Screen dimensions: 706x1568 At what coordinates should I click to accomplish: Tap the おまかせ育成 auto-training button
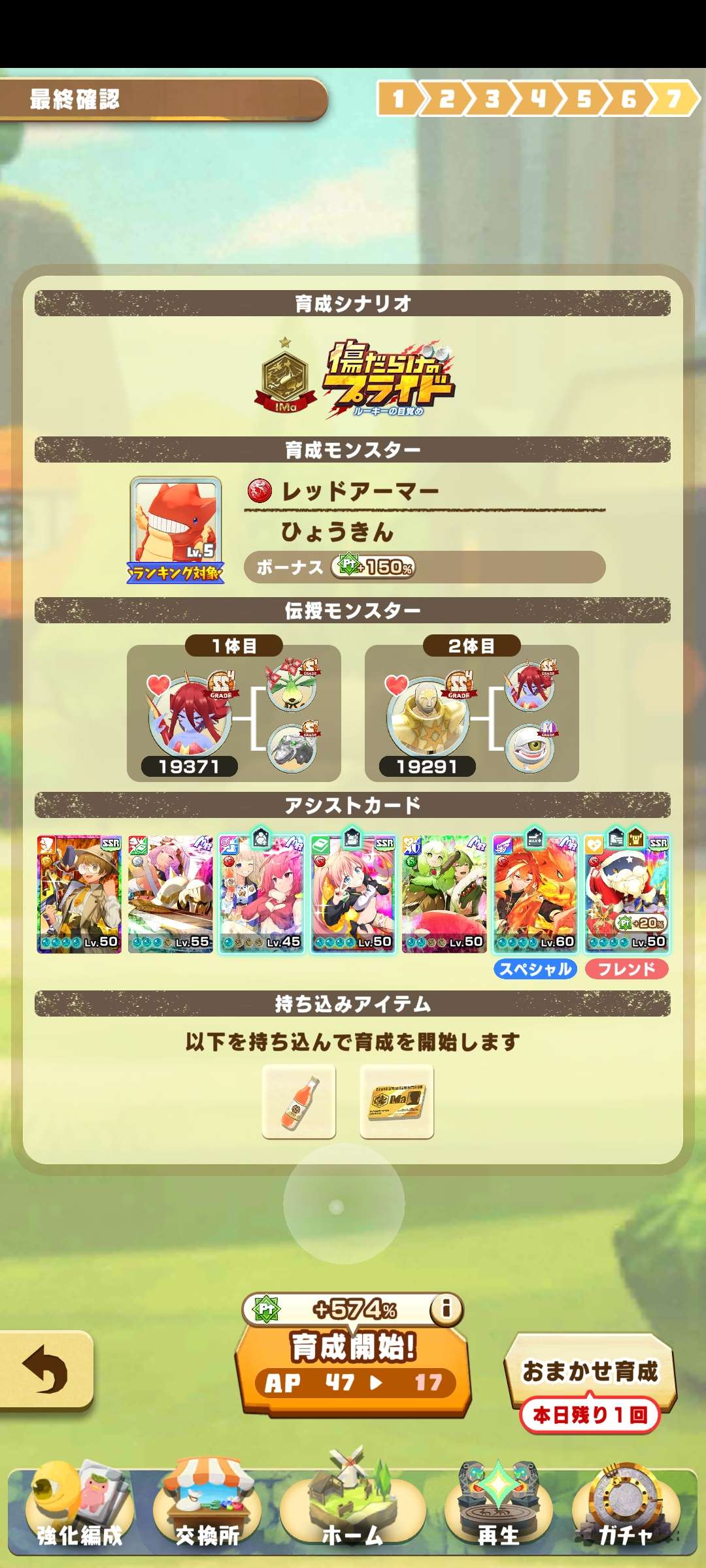coord(590,1371)
